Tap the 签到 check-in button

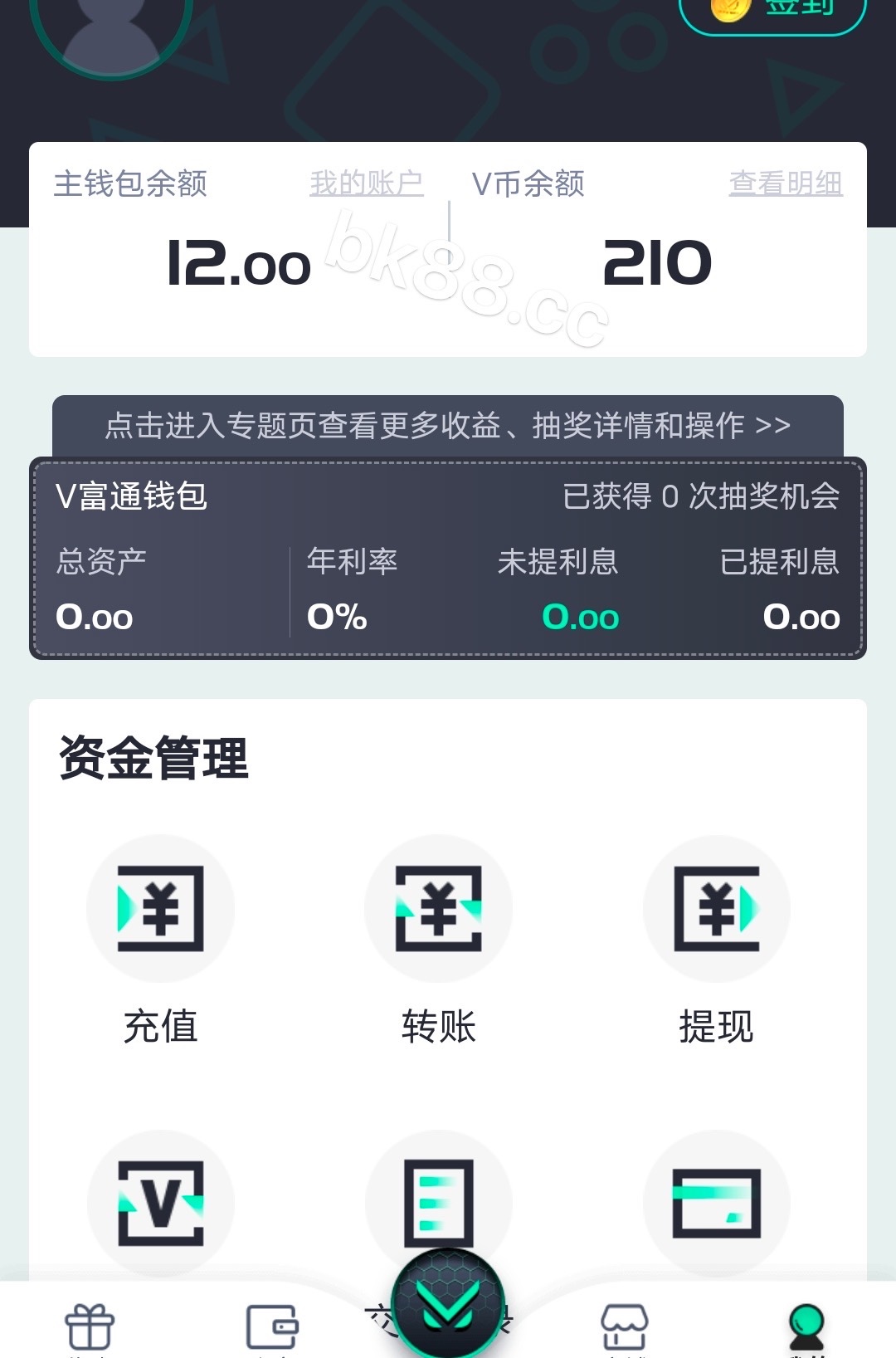[x=773, y=10]
